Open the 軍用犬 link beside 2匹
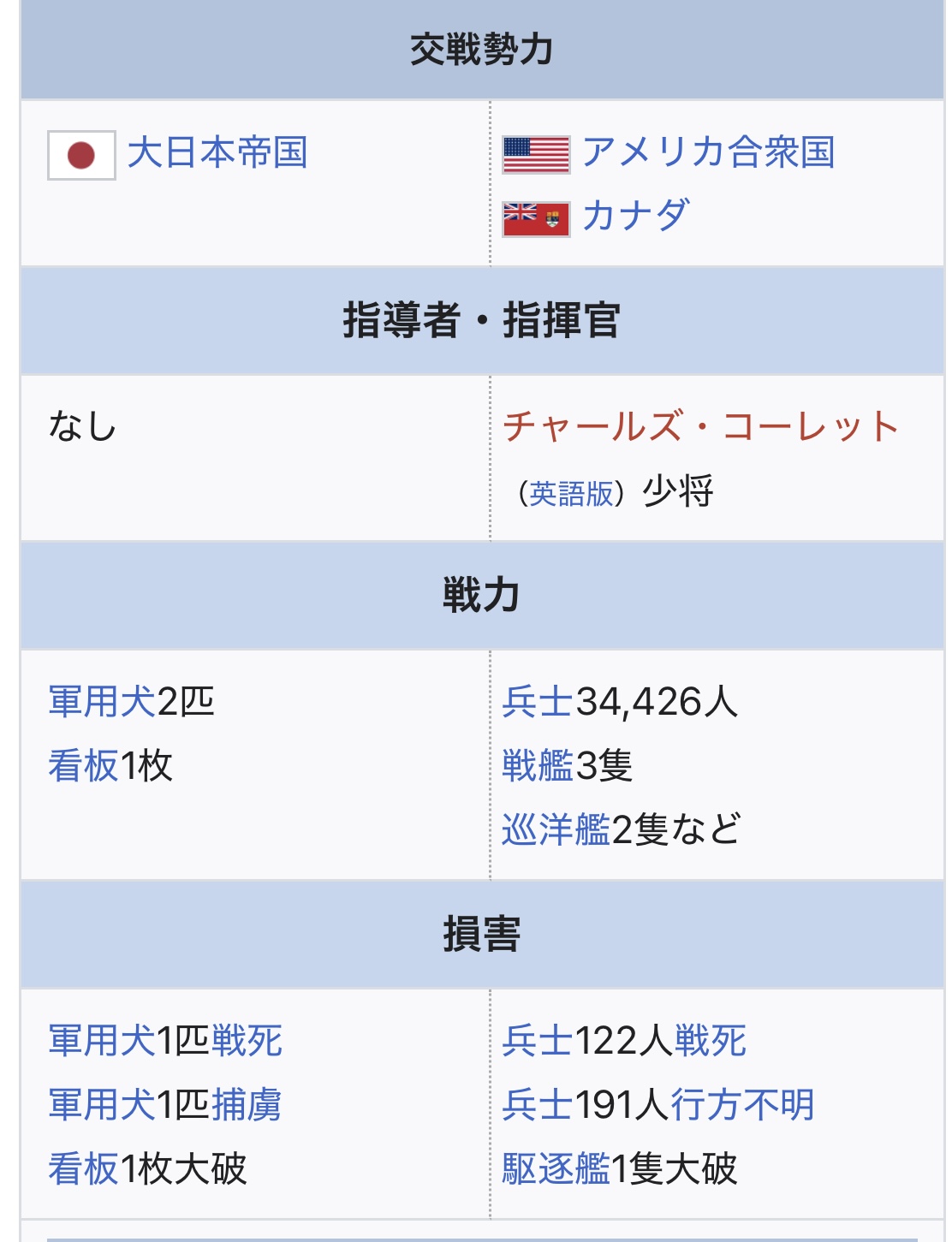The height and width of the screenshot is (1242, 952). coord(102,702)
